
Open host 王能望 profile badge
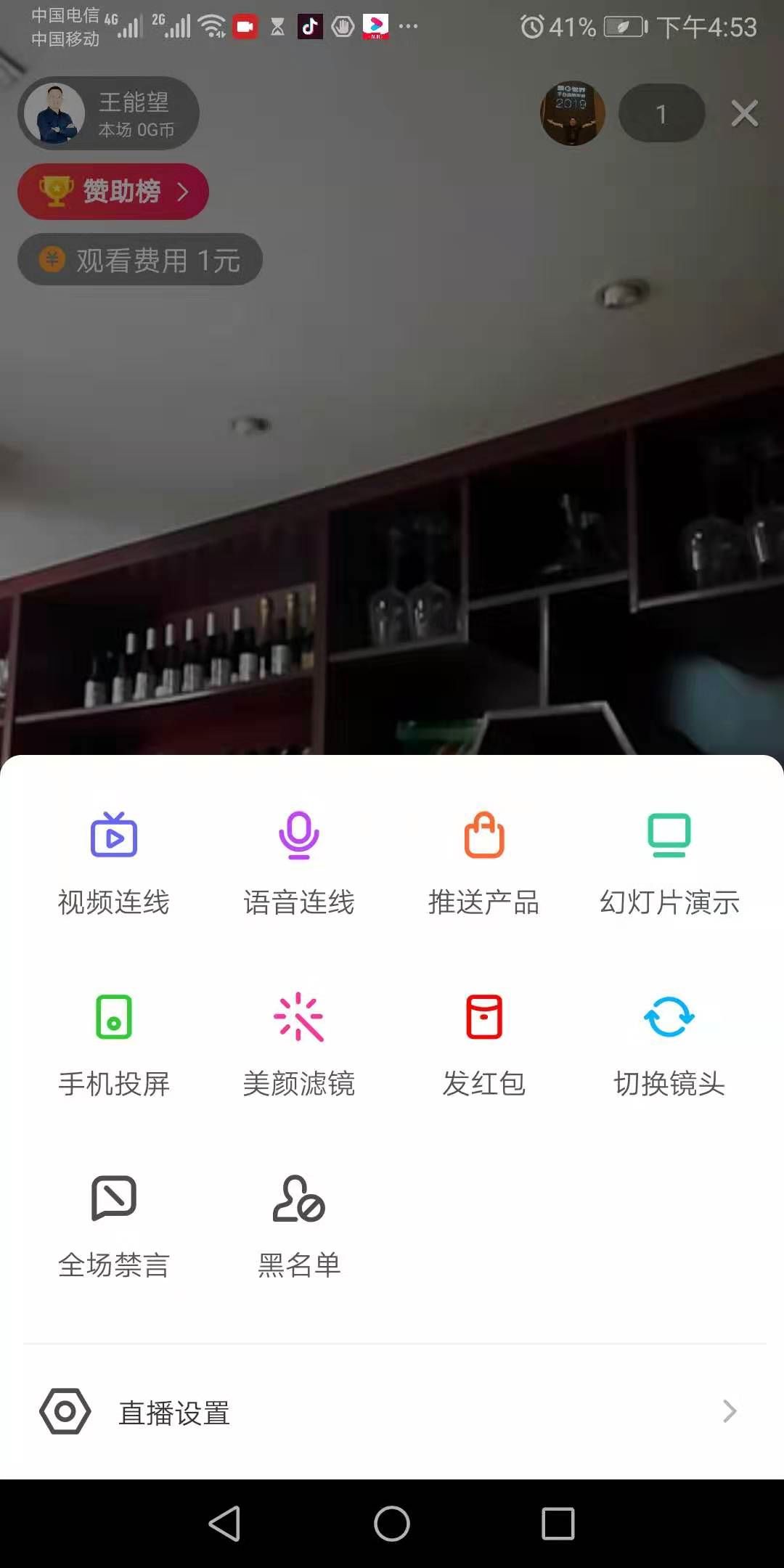(109, 114)
